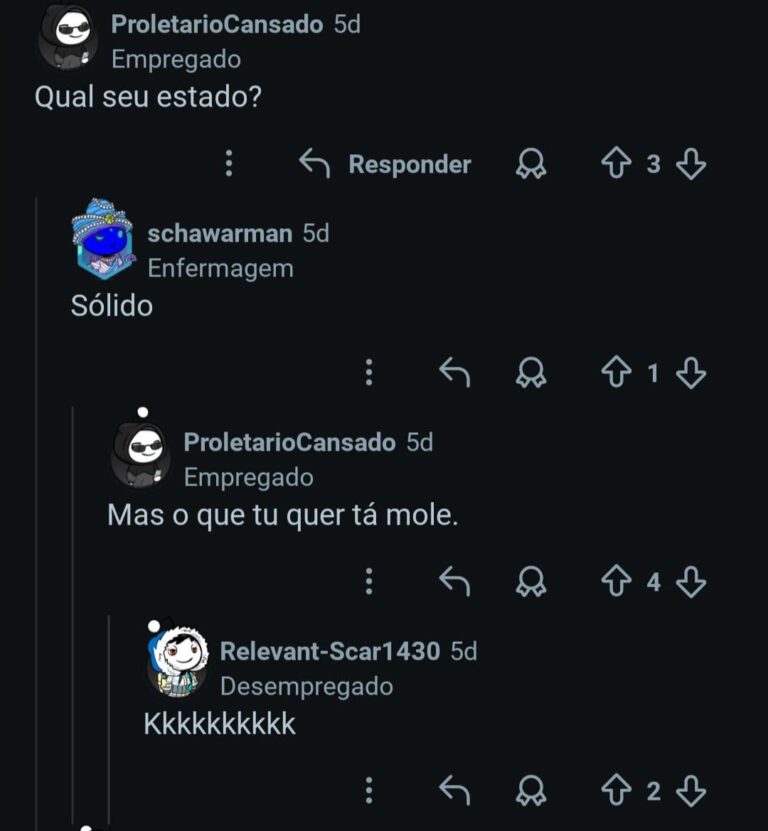Viewport: 768px width, 831px height.
Task: Award schawarman's "Sólido" comment
Action: (x=531, y=373)
